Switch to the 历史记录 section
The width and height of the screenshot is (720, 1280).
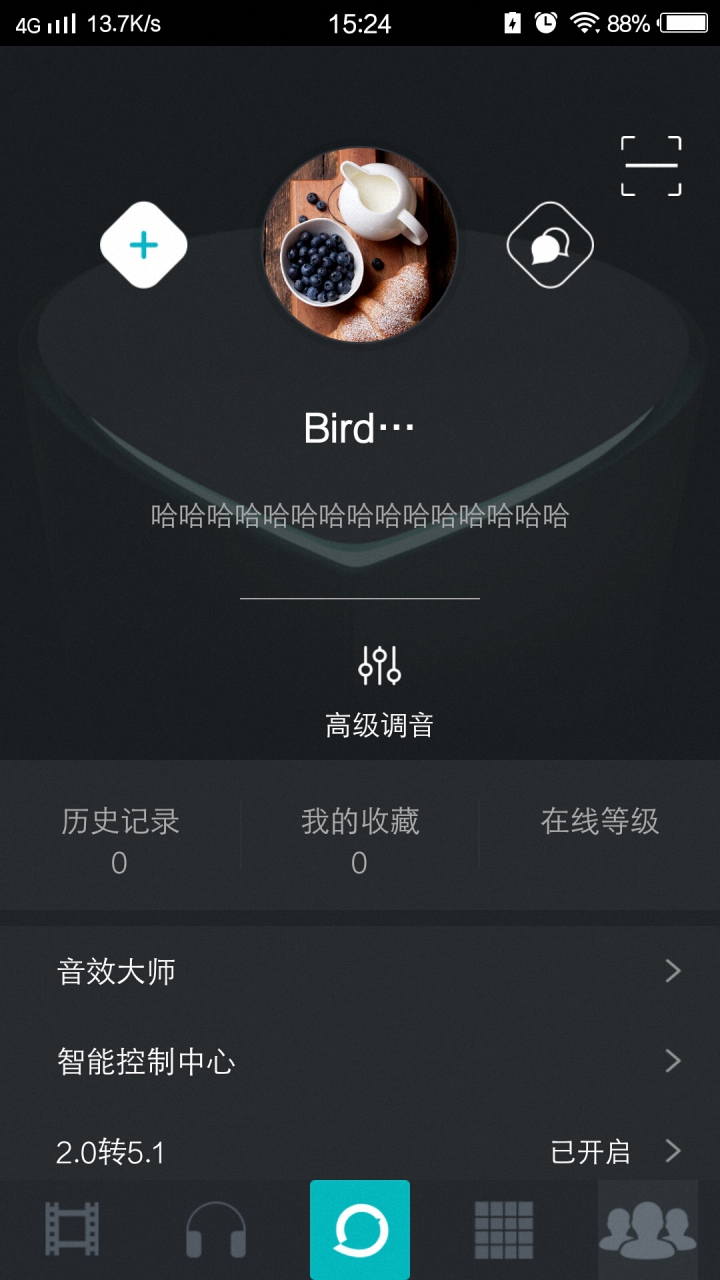118,840
